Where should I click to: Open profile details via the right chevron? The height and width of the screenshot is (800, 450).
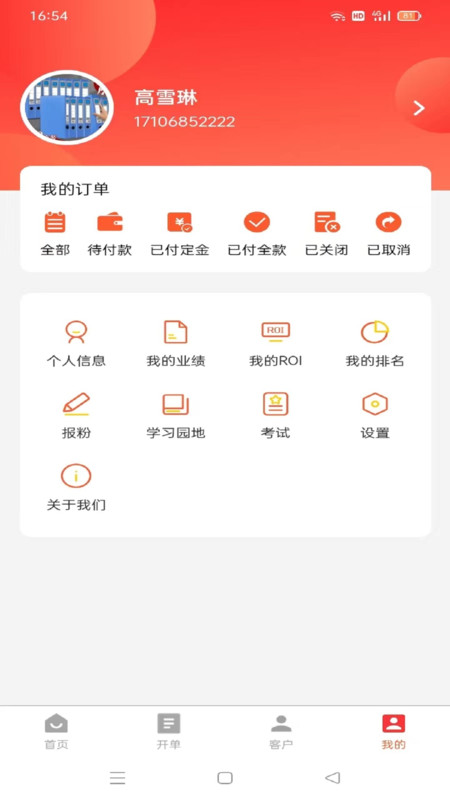(x=419, y=108)
